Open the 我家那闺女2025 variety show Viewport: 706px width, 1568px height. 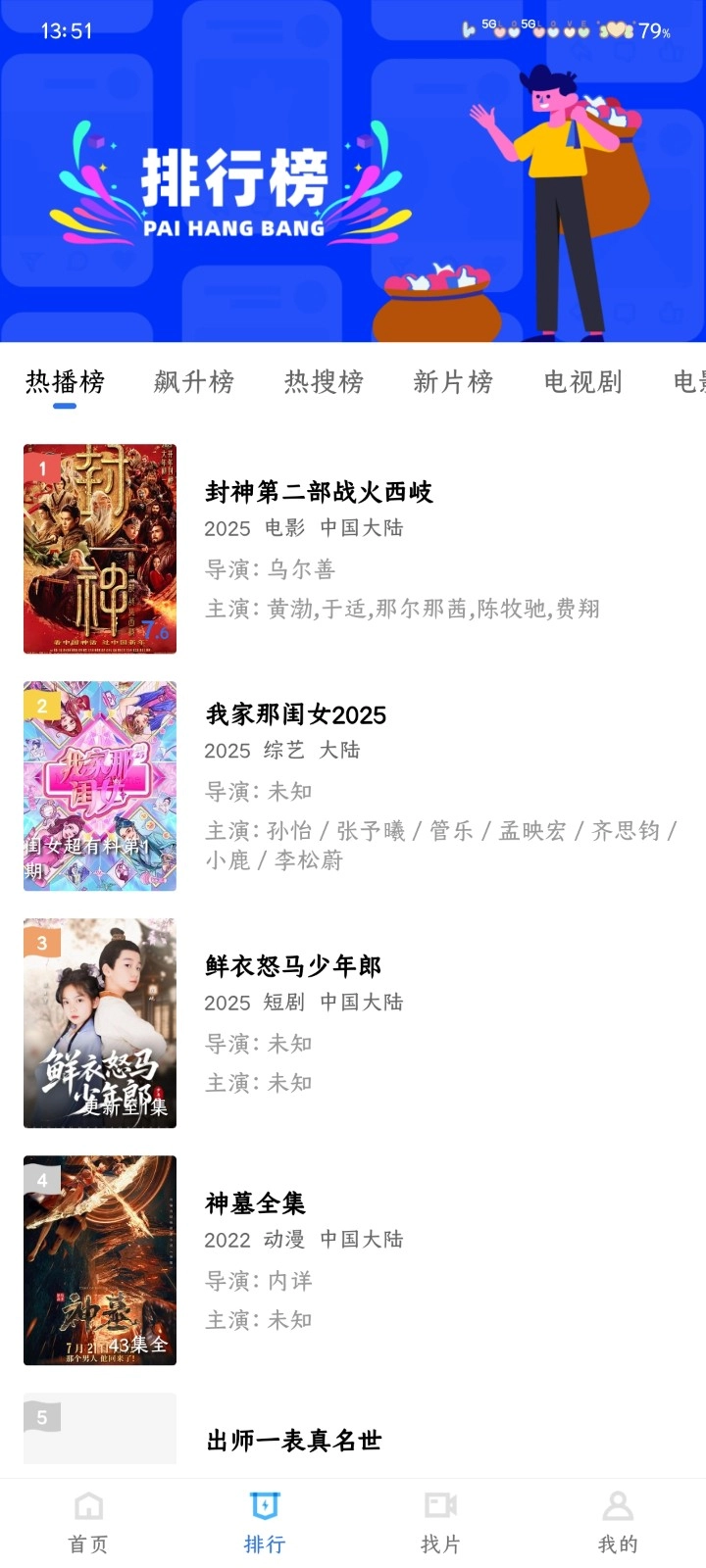(x=296, y=714)
